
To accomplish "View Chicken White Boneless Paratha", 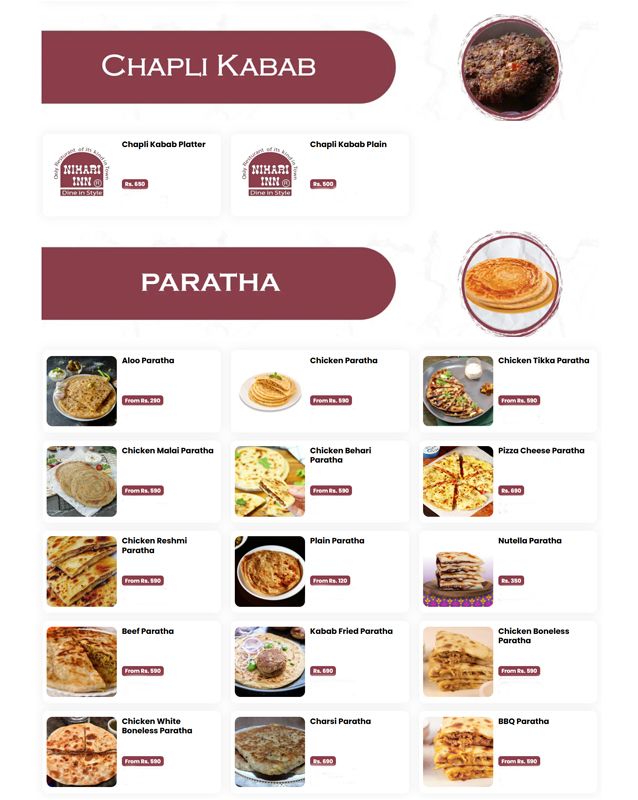I will (x=132, y=752).
